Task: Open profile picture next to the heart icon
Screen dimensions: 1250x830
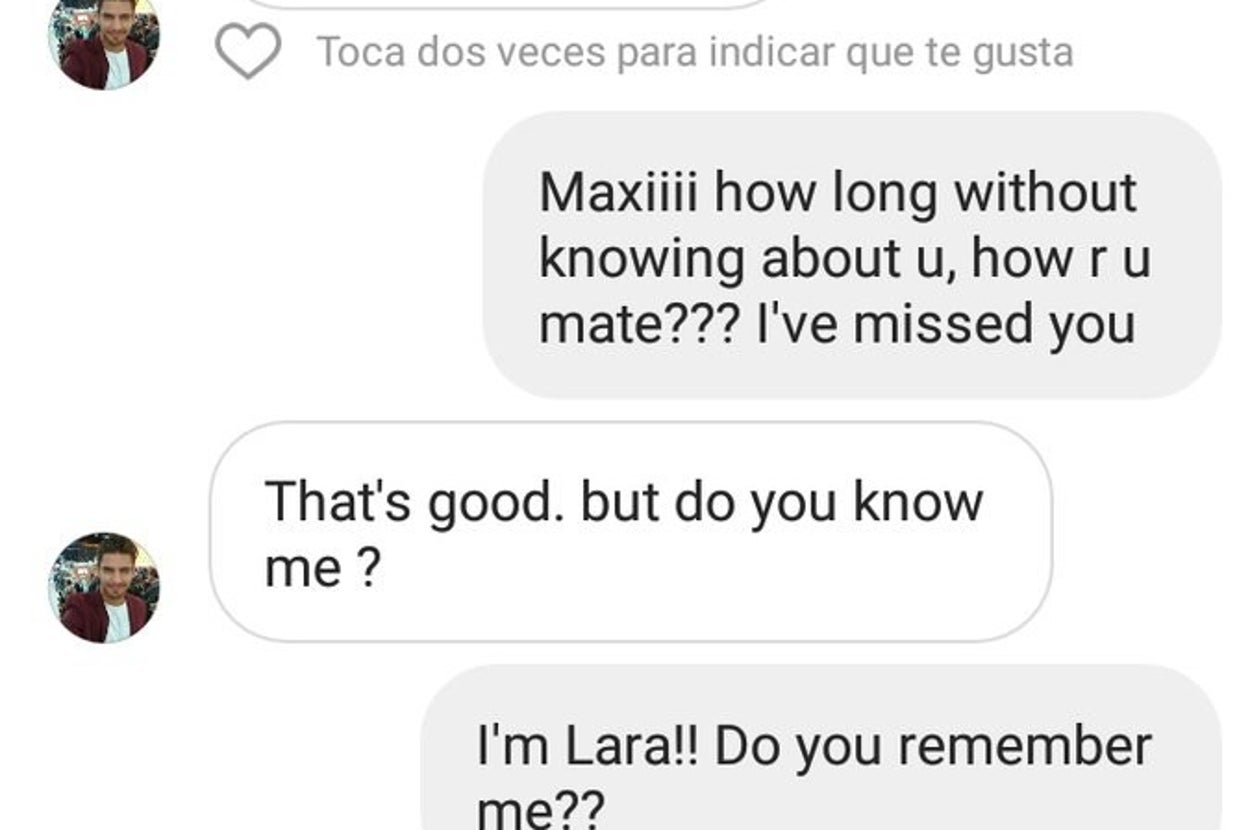Action: (104, 42)
